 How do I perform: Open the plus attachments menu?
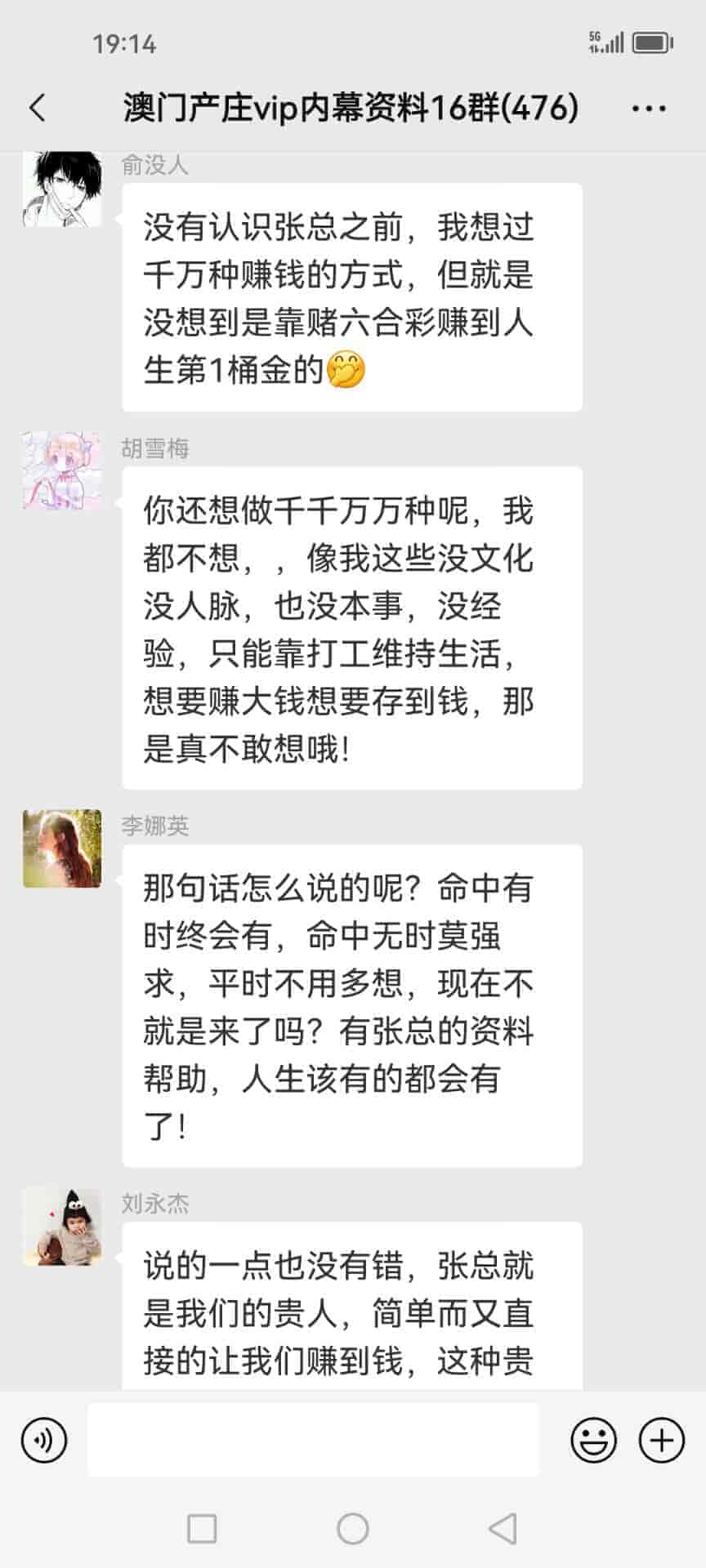(x=661, y=1440)
